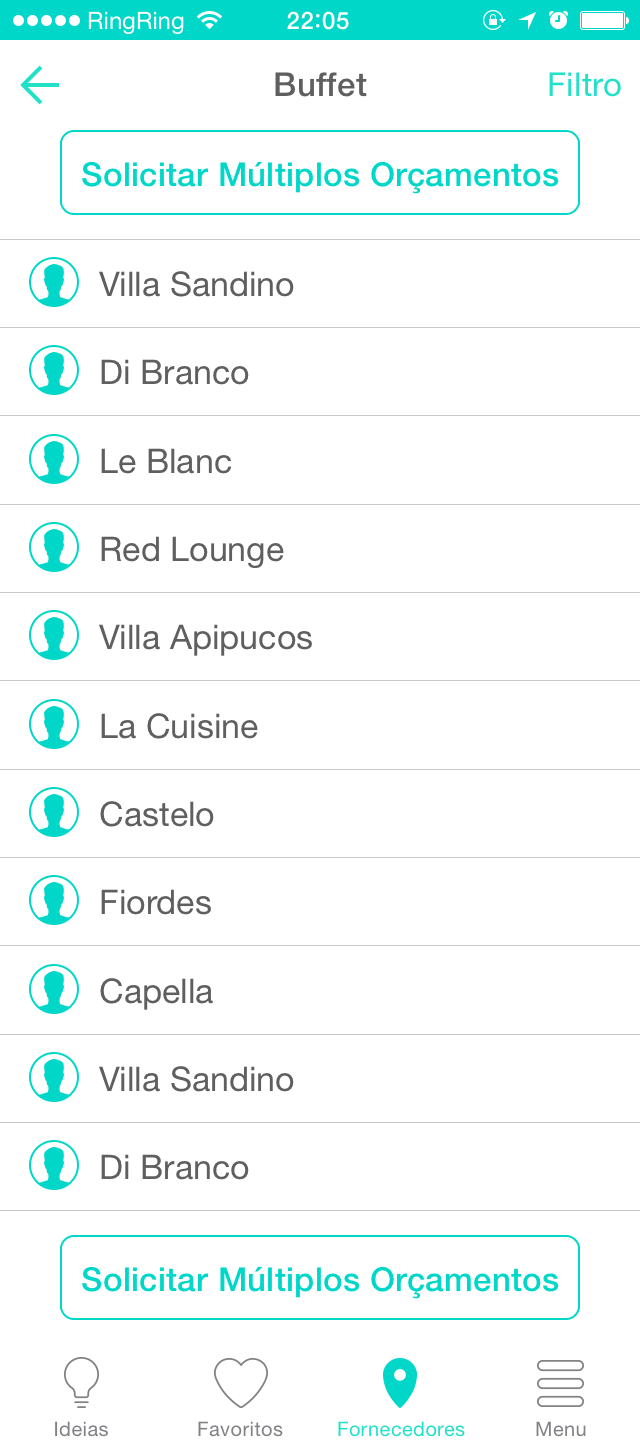Open the Fornecedores tab
This screenshot has height=1444, width=640.
400,1397
